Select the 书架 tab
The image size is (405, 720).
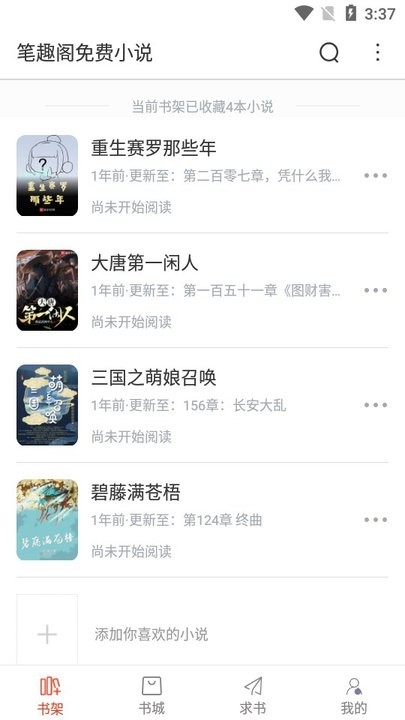click(x=50, y=695)
